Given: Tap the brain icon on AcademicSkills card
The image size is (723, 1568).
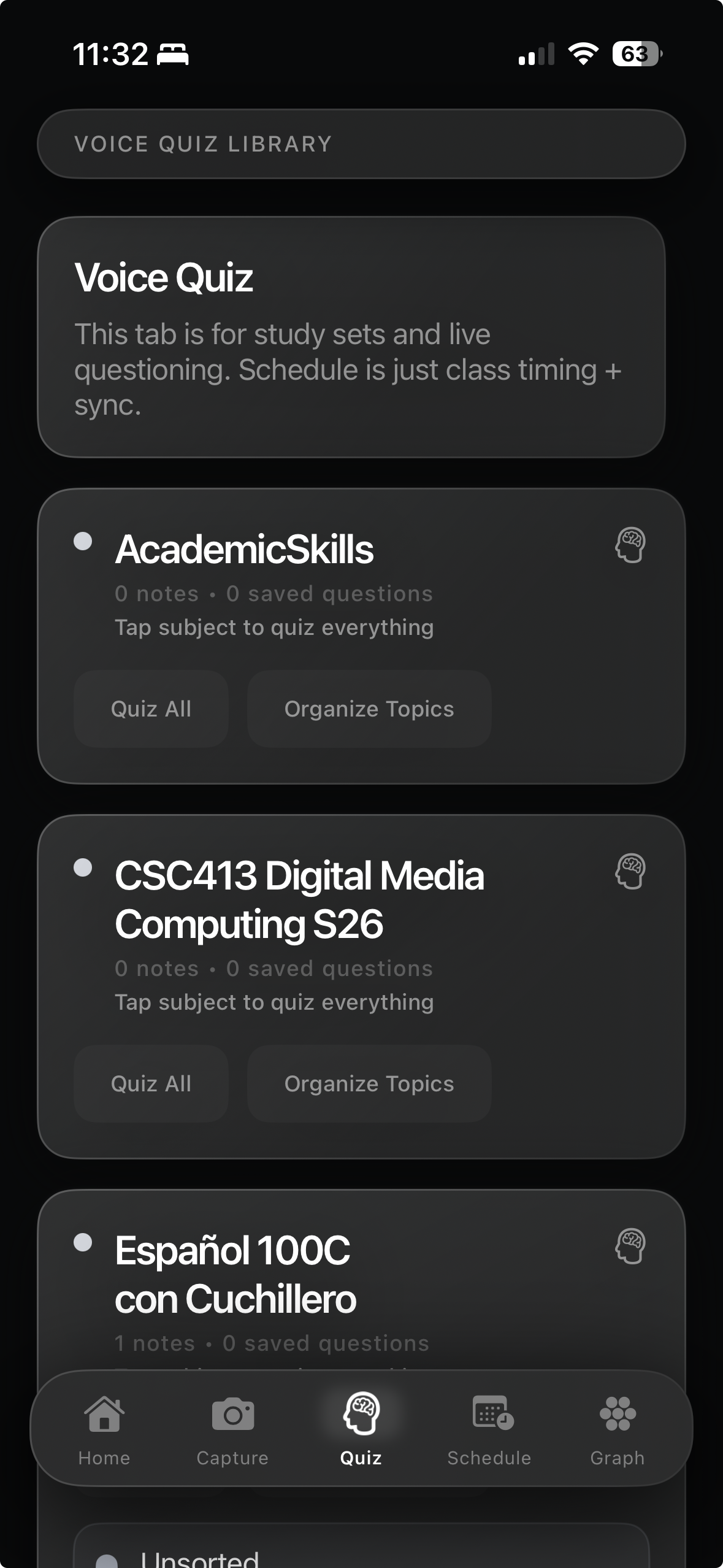Looking at the screenshot, I should pyautogui.click(x=630, y=545).
